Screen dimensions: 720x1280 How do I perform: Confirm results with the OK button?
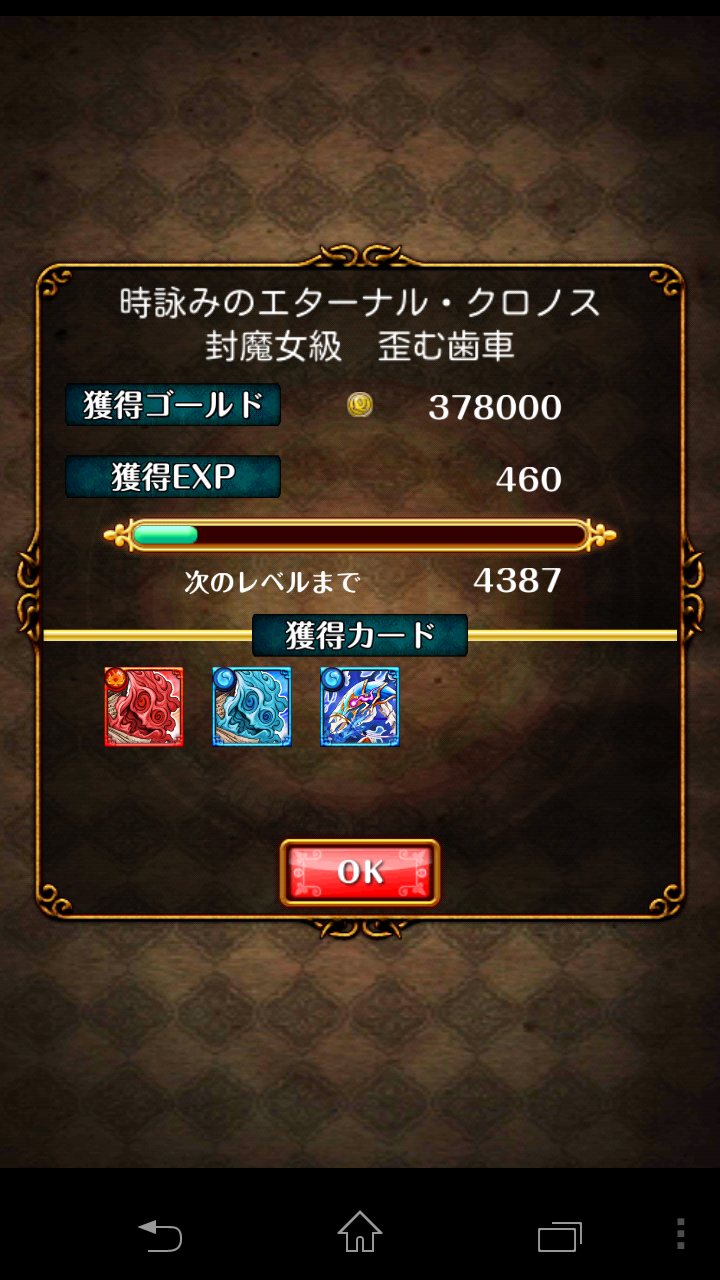click(360, 872)
